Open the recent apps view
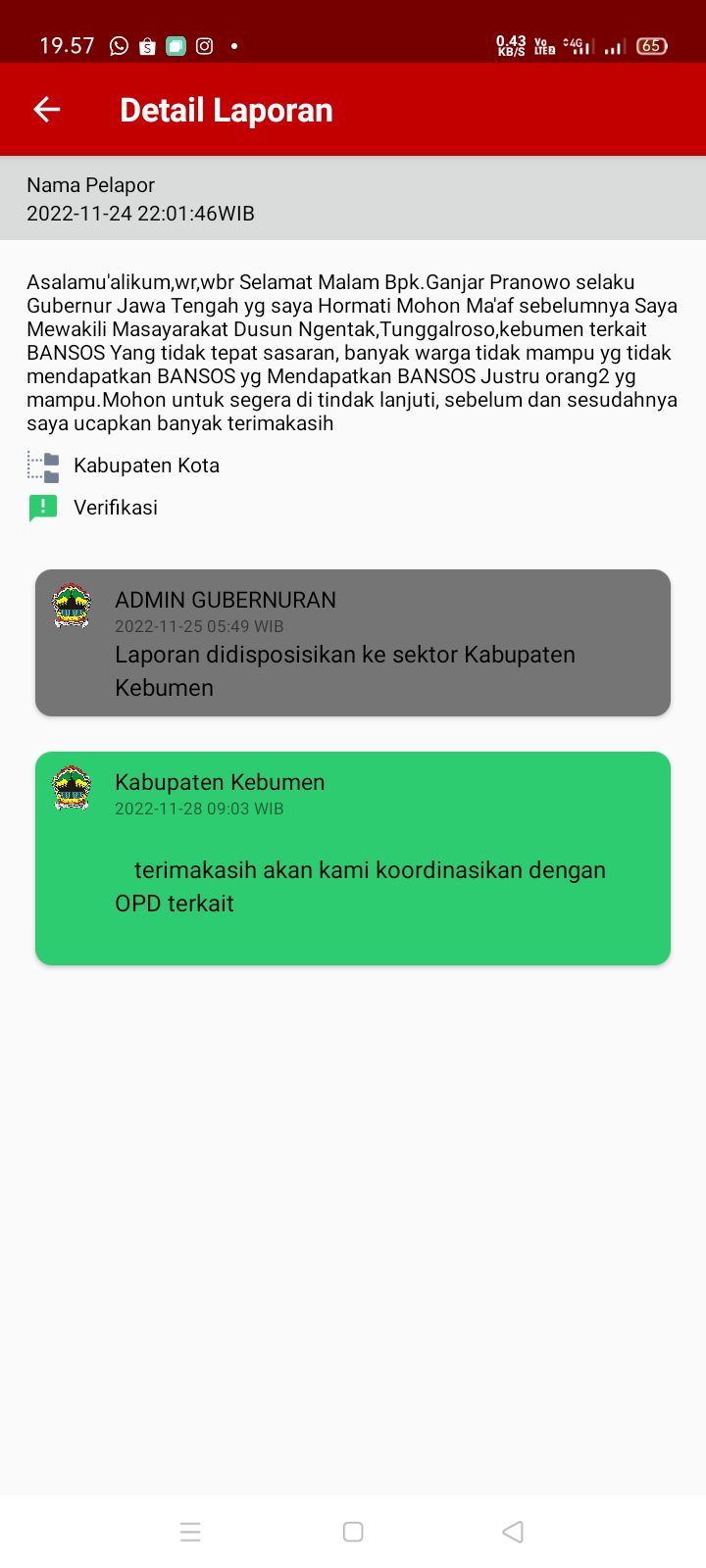 (191, 1532)
